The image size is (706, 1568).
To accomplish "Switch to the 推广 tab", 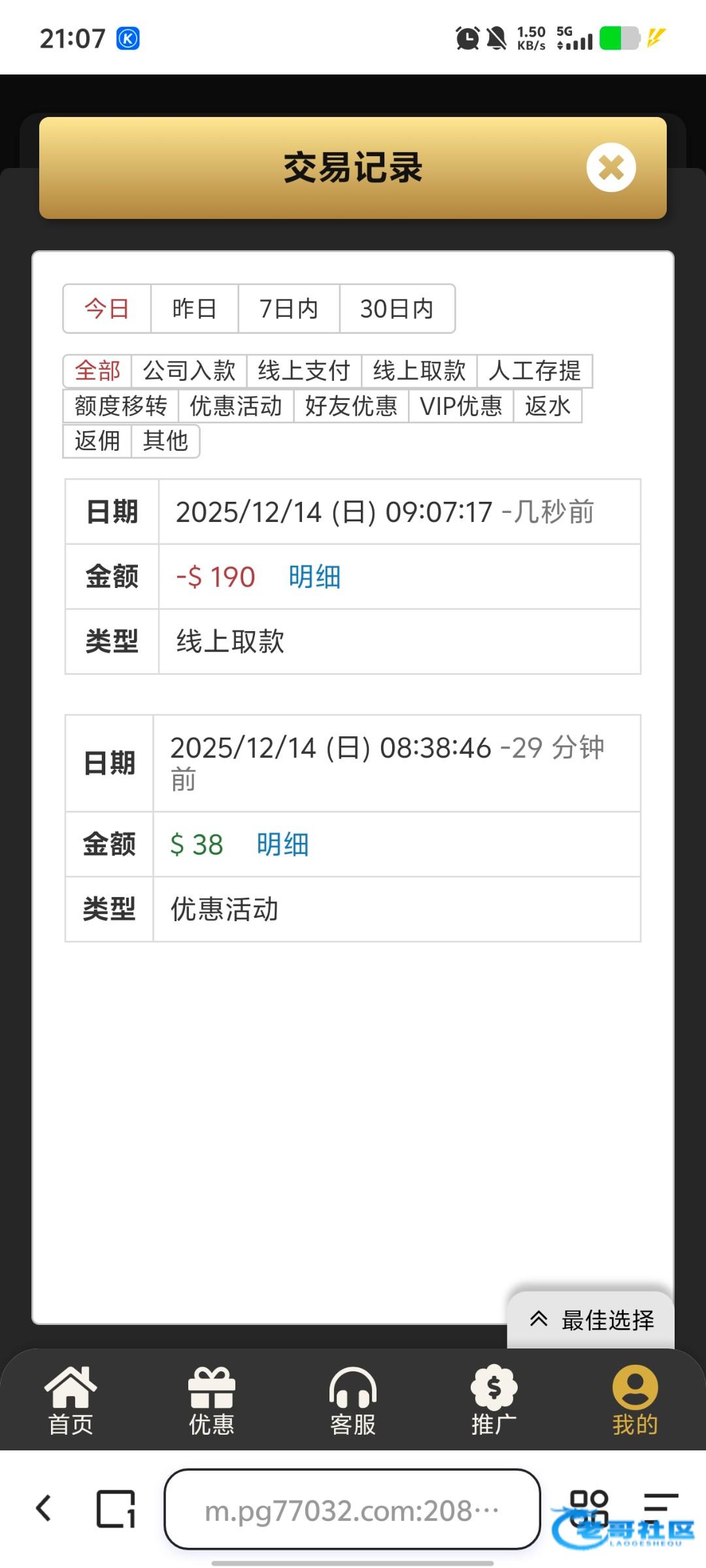I will (x=494, y=1401).
